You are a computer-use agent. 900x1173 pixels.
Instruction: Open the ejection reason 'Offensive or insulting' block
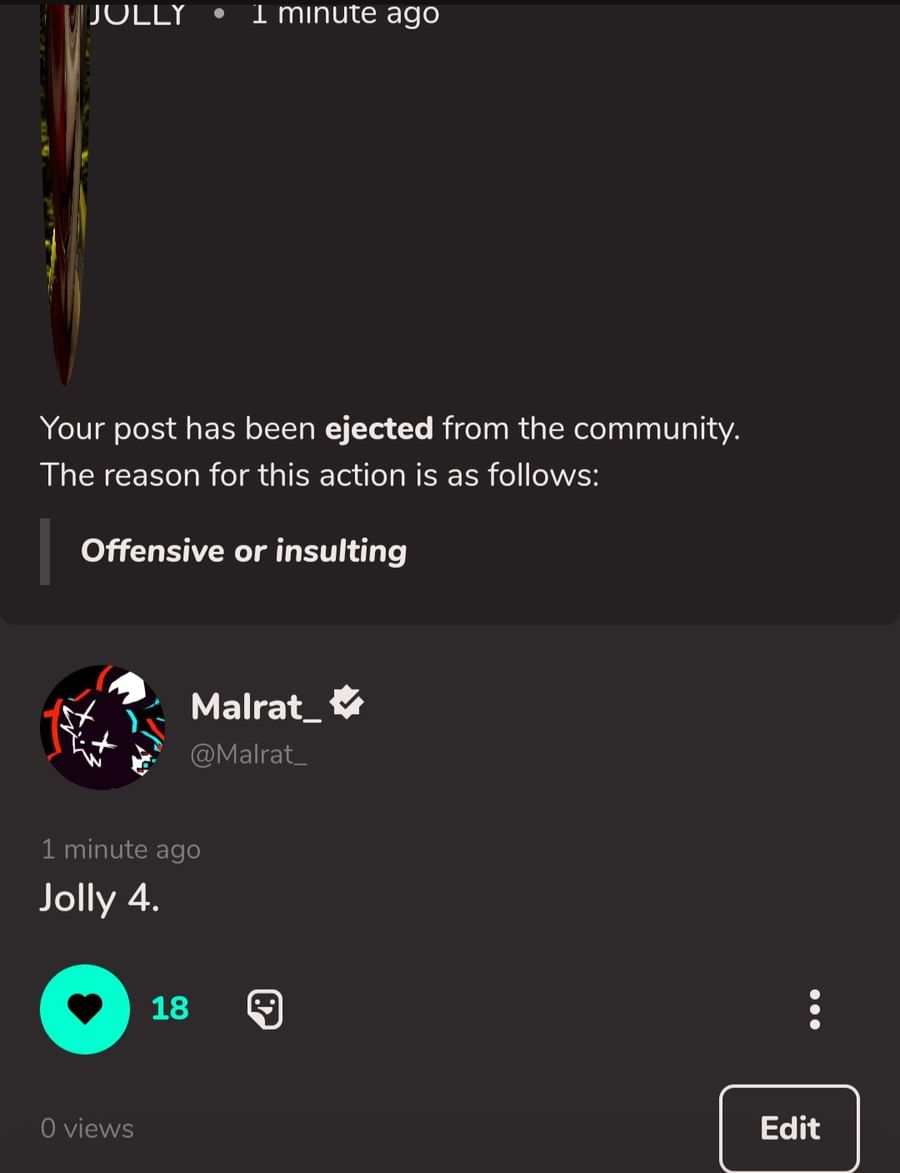[x=243, y=551]
